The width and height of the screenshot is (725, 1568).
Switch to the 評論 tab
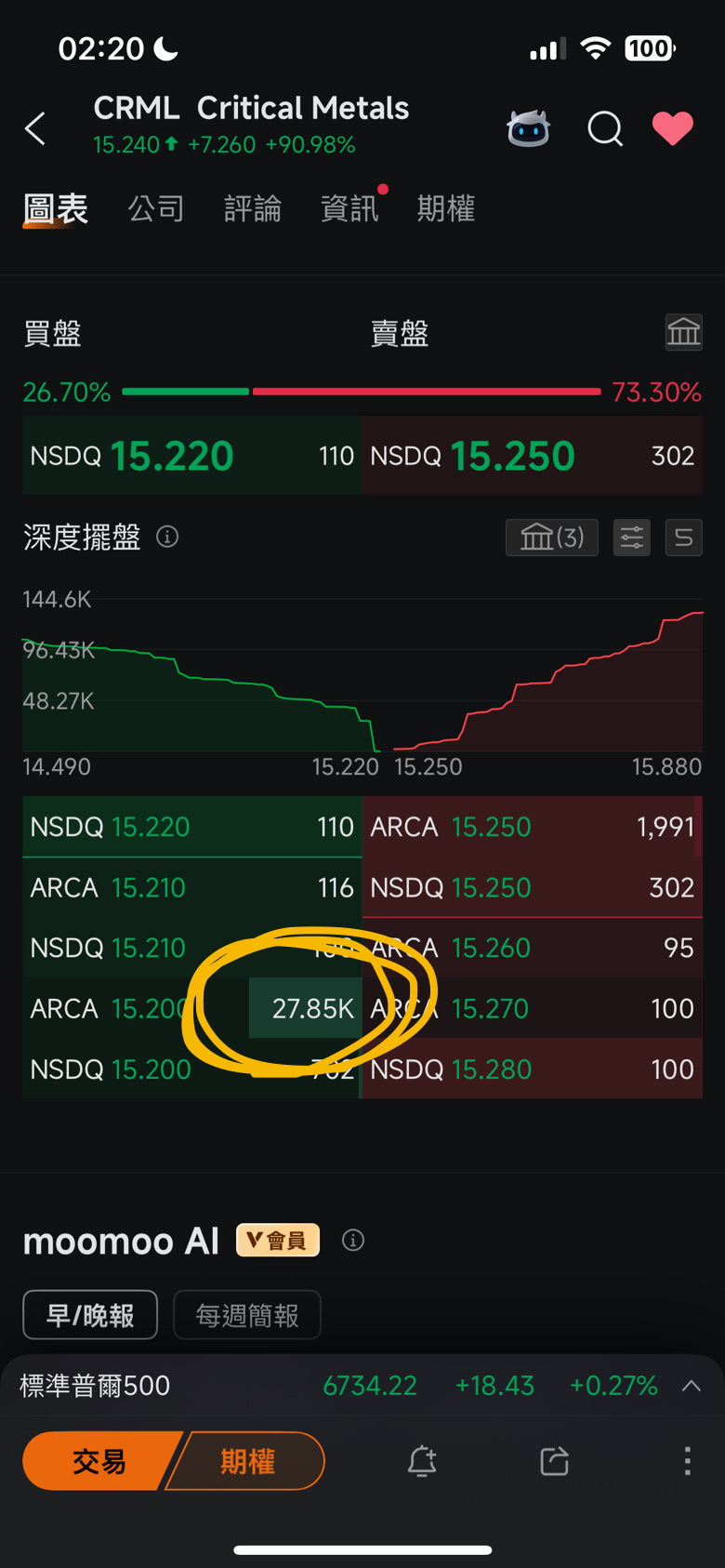tap(253, 208)
